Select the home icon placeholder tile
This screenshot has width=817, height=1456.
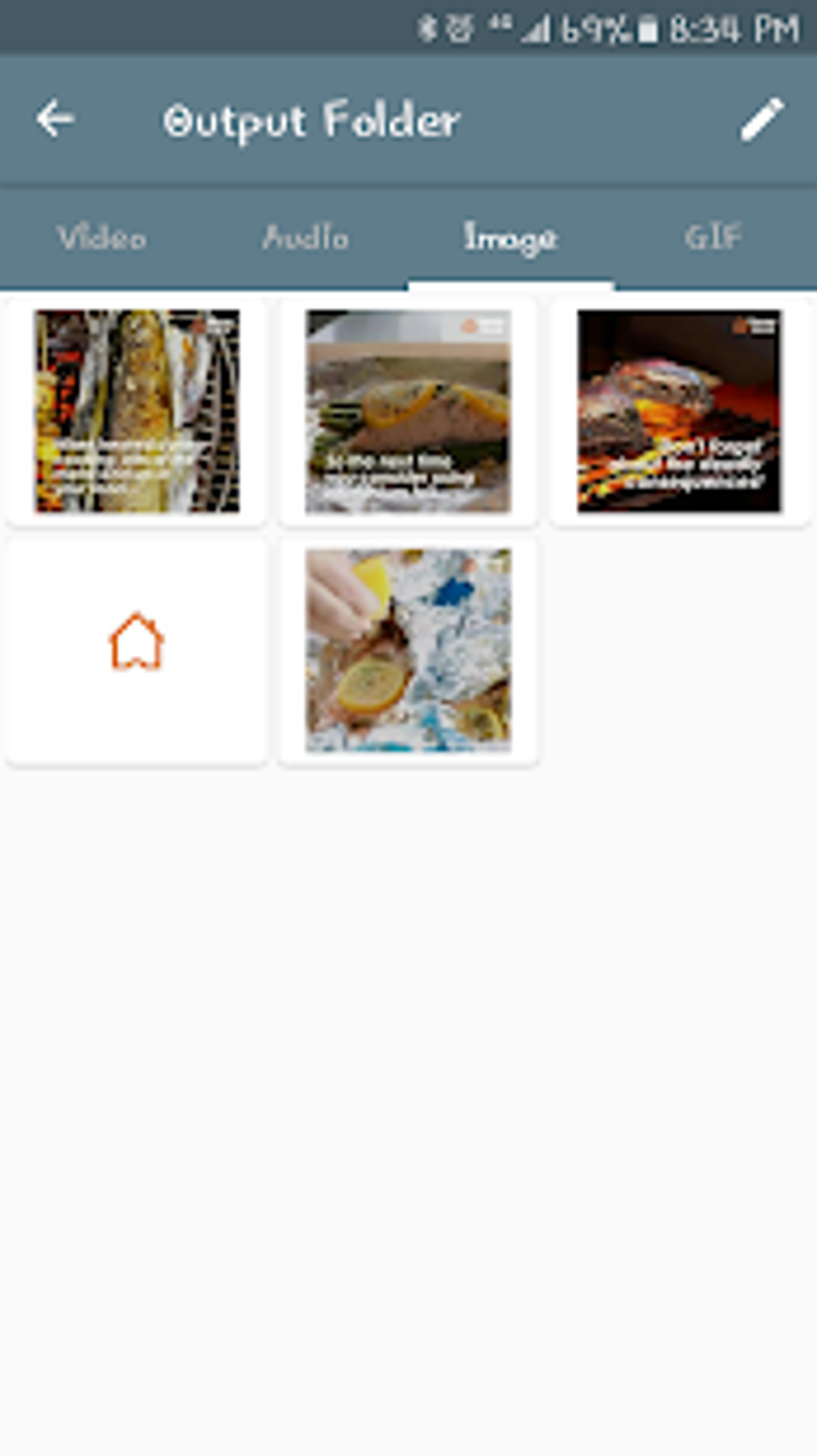point(136,647)
